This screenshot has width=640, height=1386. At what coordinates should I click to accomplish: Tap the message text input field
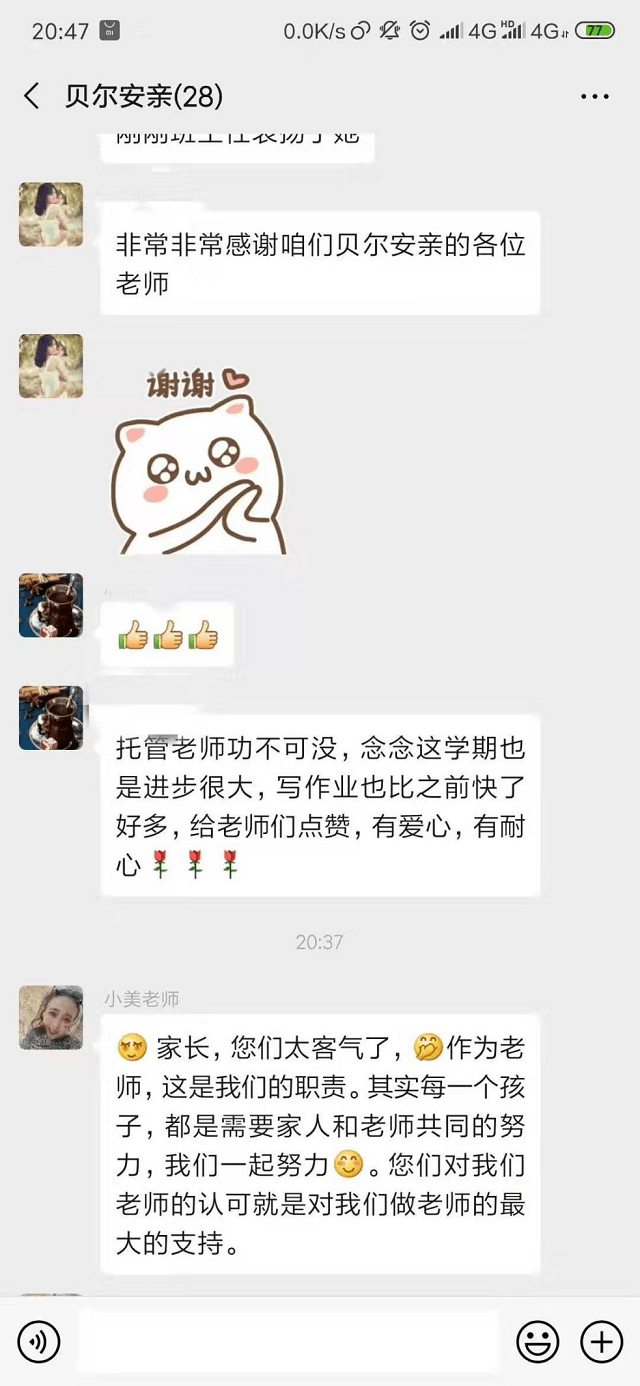click(x=288, y=1341)
